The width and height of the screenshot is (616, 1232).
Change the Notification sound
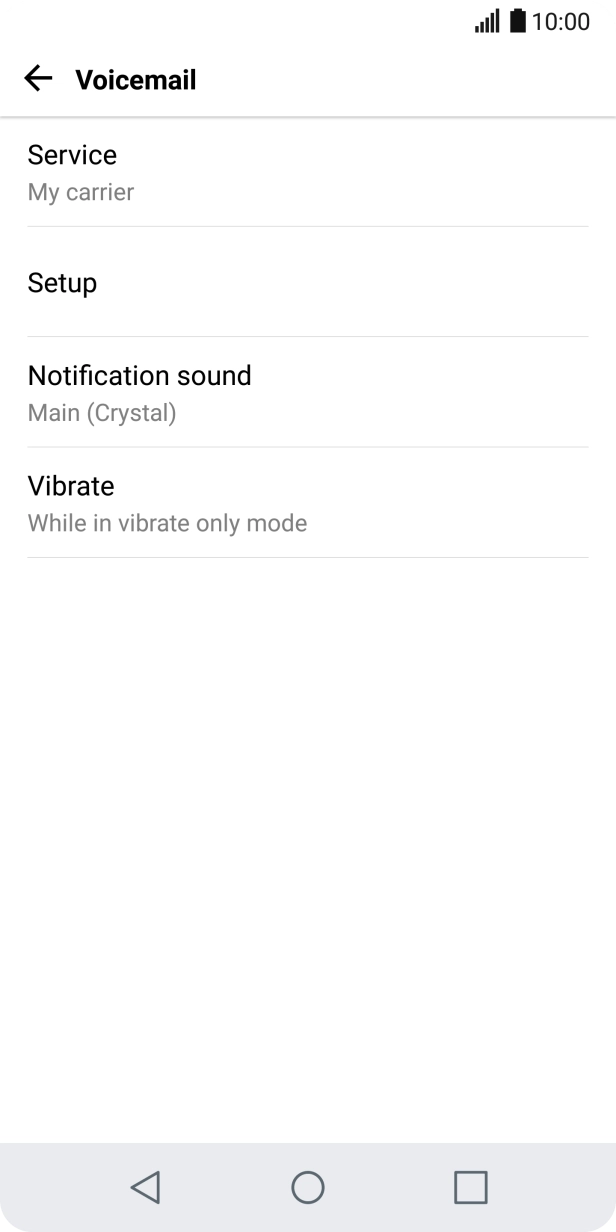(307, 392)
